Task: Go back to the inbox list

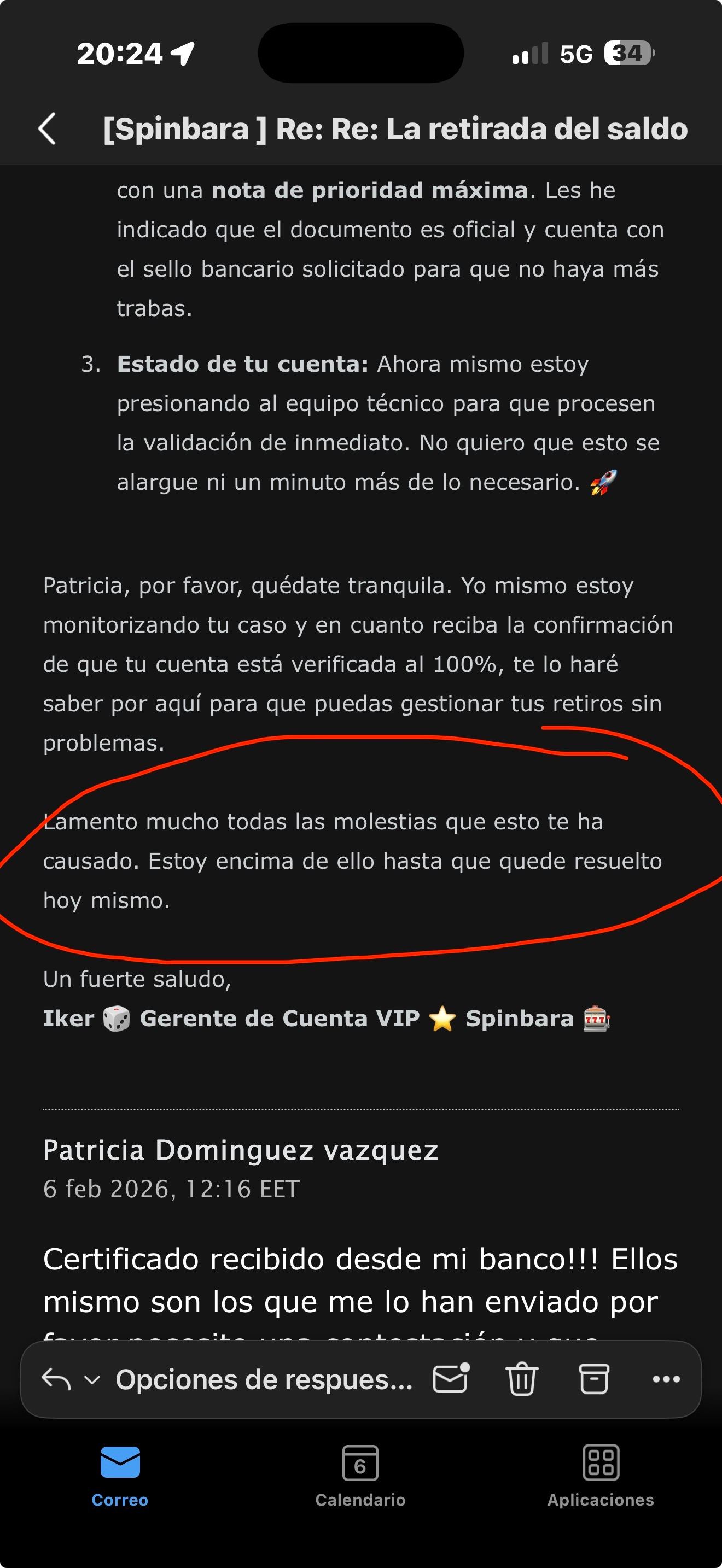Action: [x=48, y=128]
